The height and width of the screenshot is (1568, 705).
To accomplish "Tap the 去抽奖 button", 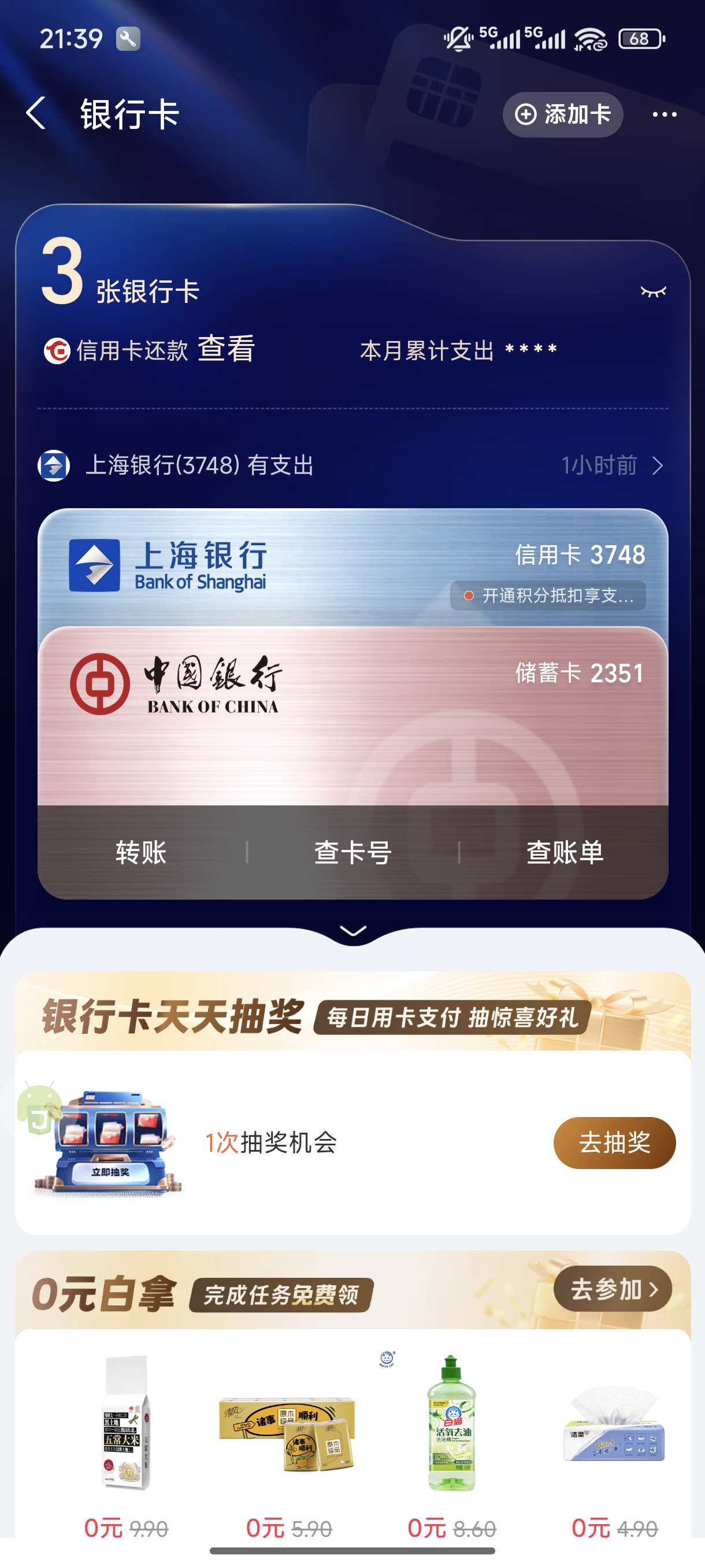I will tap(614, 1142).
